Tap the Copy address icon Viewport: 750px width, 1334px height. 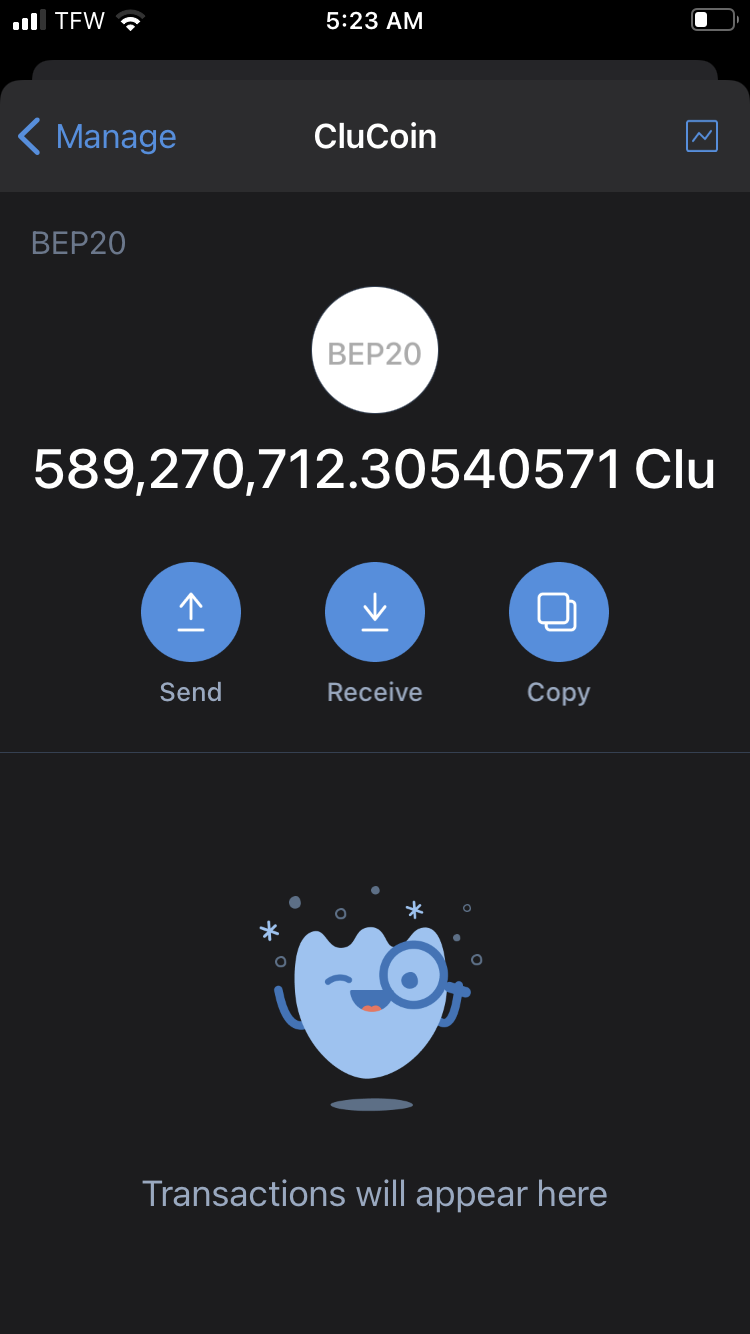(559, 611)
